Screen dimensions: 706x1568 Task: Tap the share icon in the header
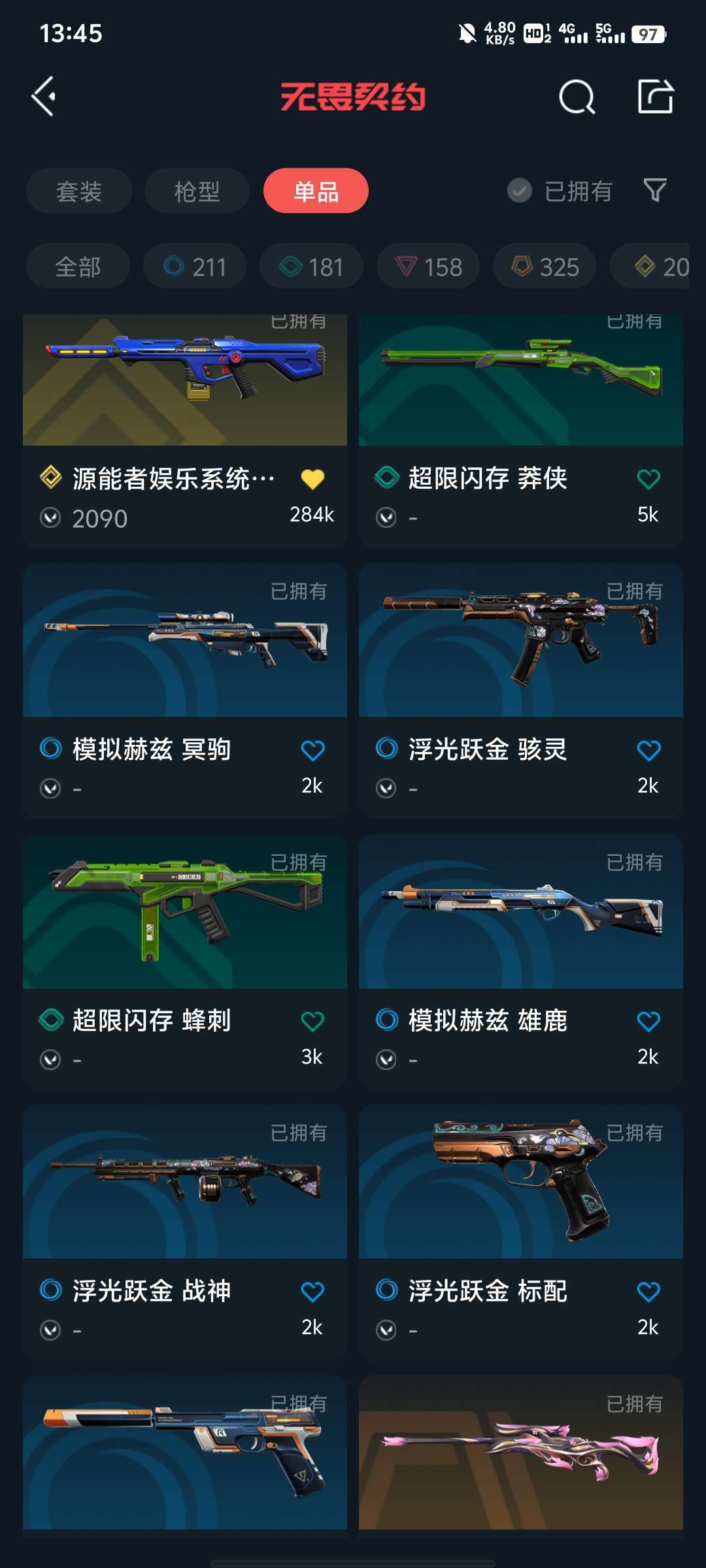pyautogui.click(x=656, y=97)
